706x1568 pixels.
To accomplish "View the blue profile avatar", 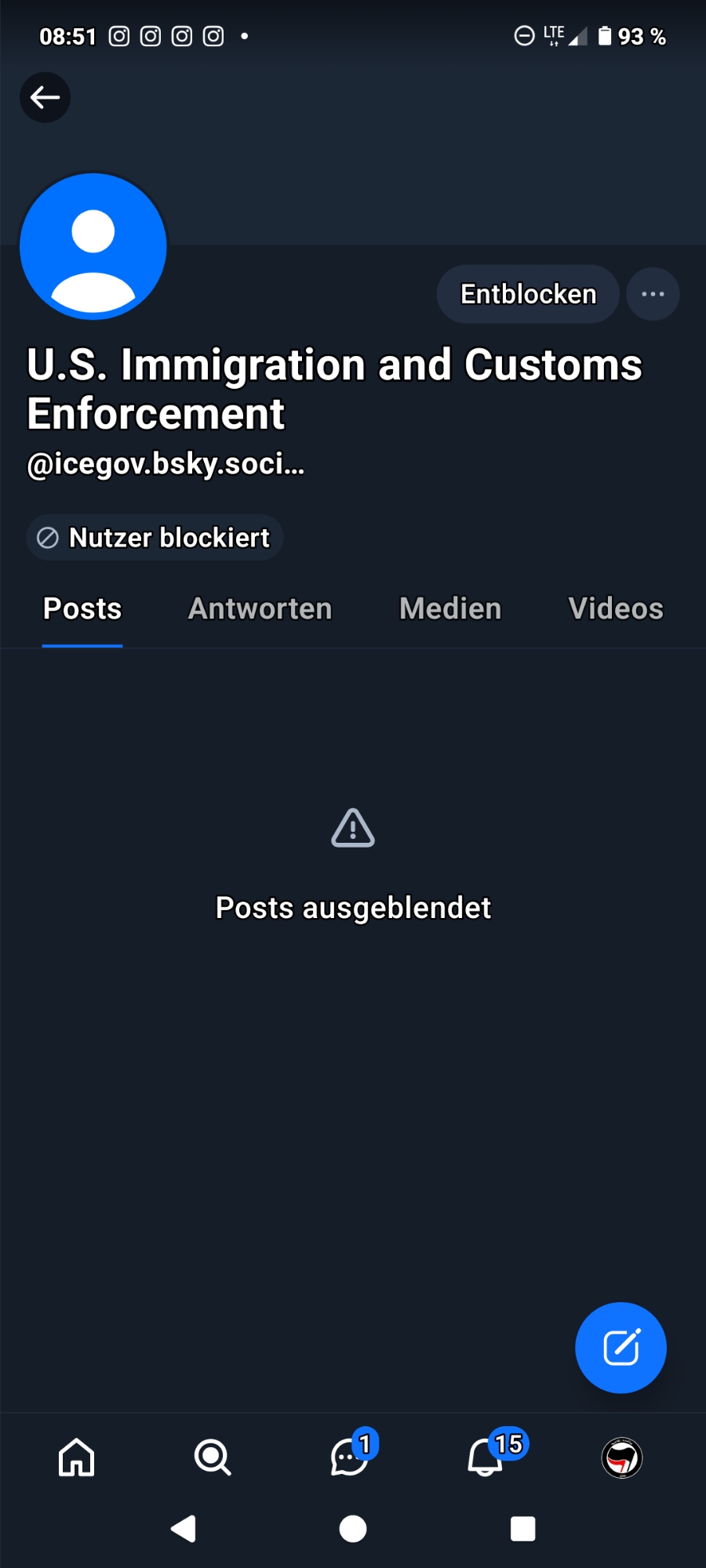I will pos(93,246).
